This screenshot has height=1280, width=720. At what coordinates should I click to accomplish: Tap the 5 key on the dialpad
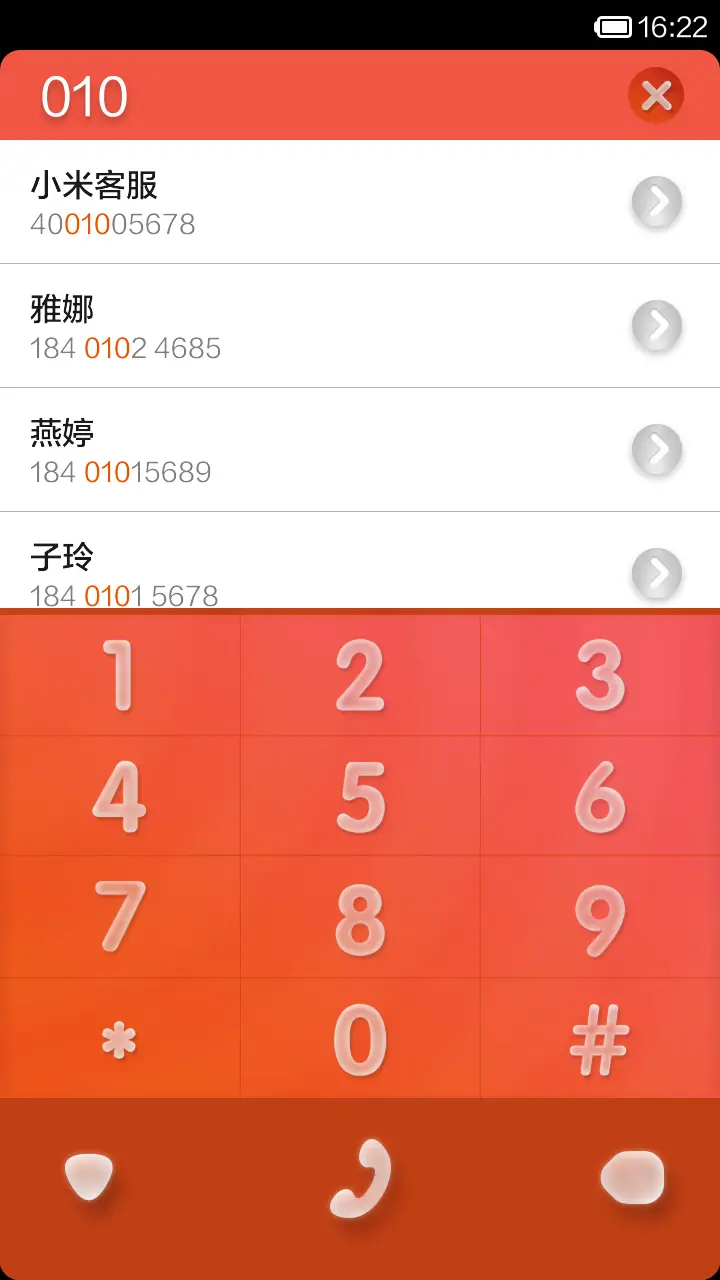(360, 795)
